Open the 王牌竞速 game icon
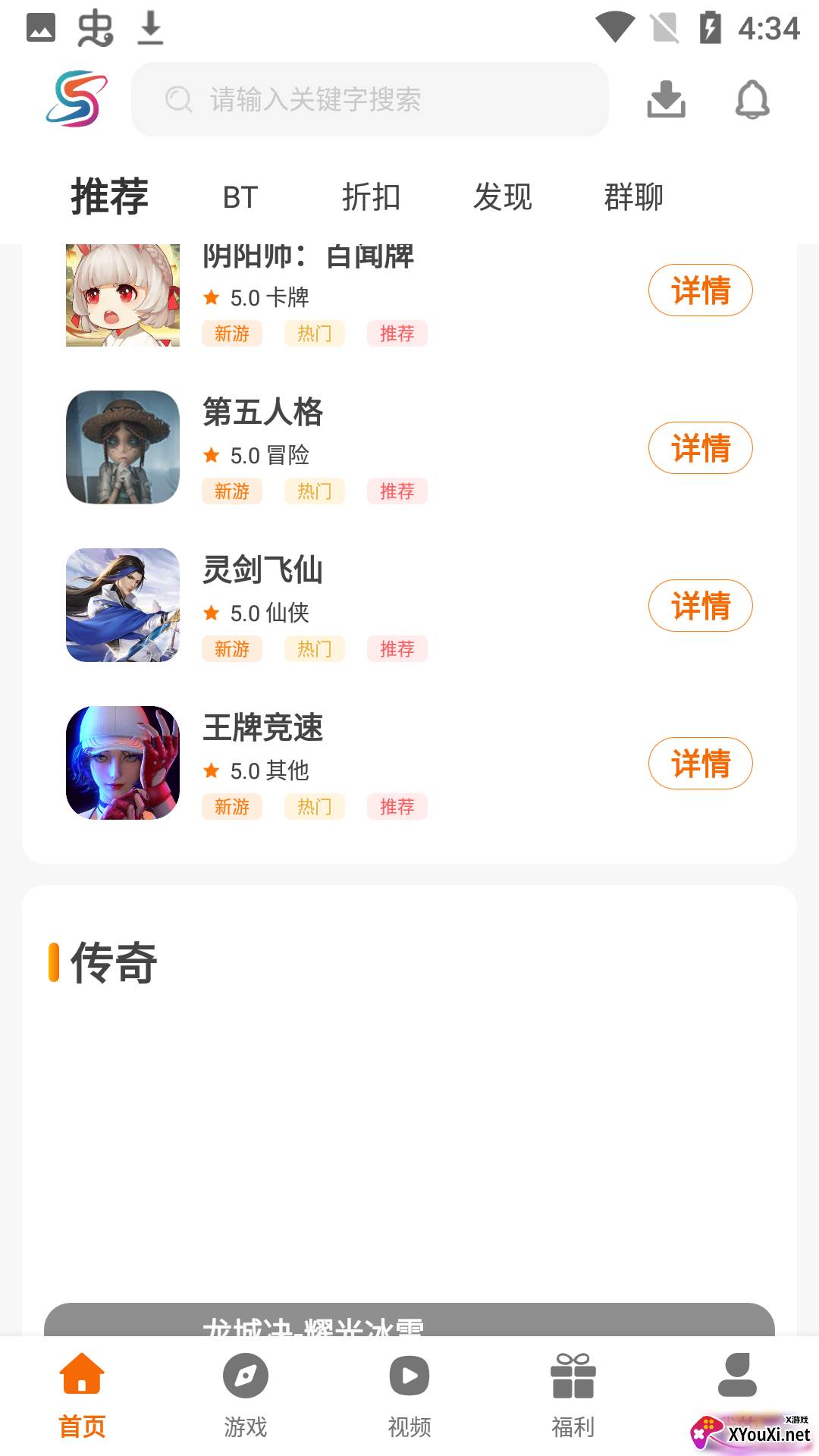Viewport: 819px width, 1456px height. coord(123,763)
